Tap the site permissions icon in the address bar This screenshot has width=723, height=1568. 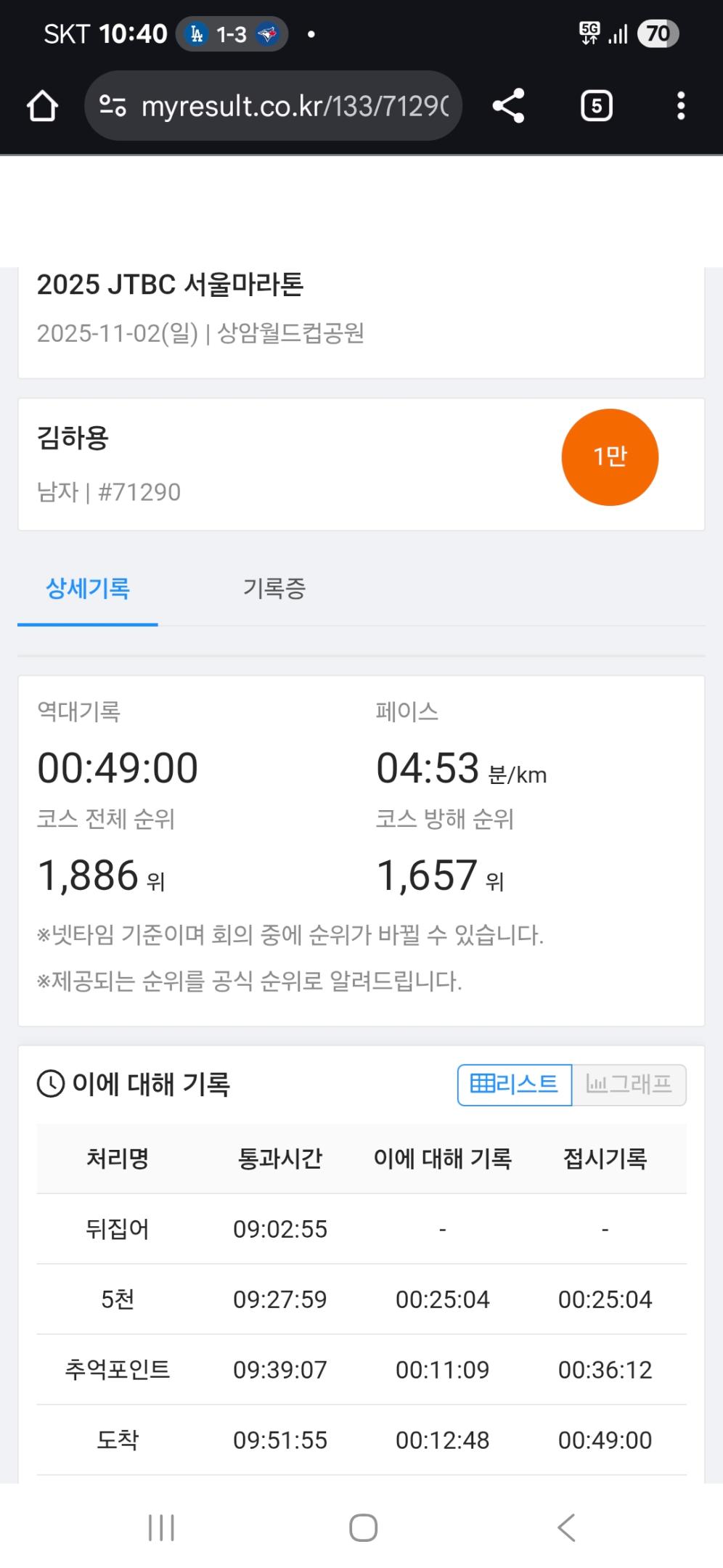click(x=113, y=105)
